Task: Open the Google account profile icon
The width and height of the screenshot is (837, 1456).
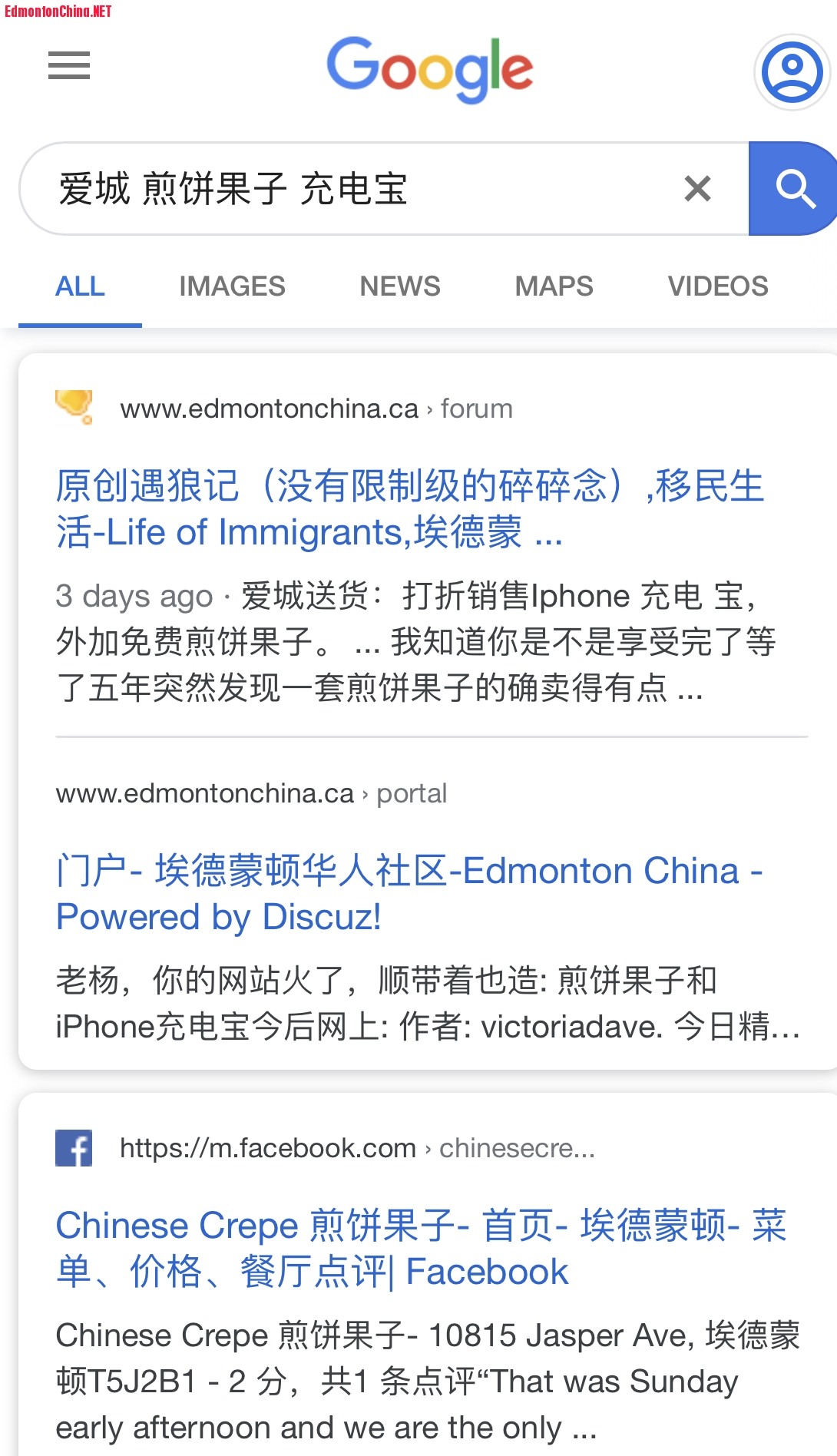Action: click(x=792, y=72)
